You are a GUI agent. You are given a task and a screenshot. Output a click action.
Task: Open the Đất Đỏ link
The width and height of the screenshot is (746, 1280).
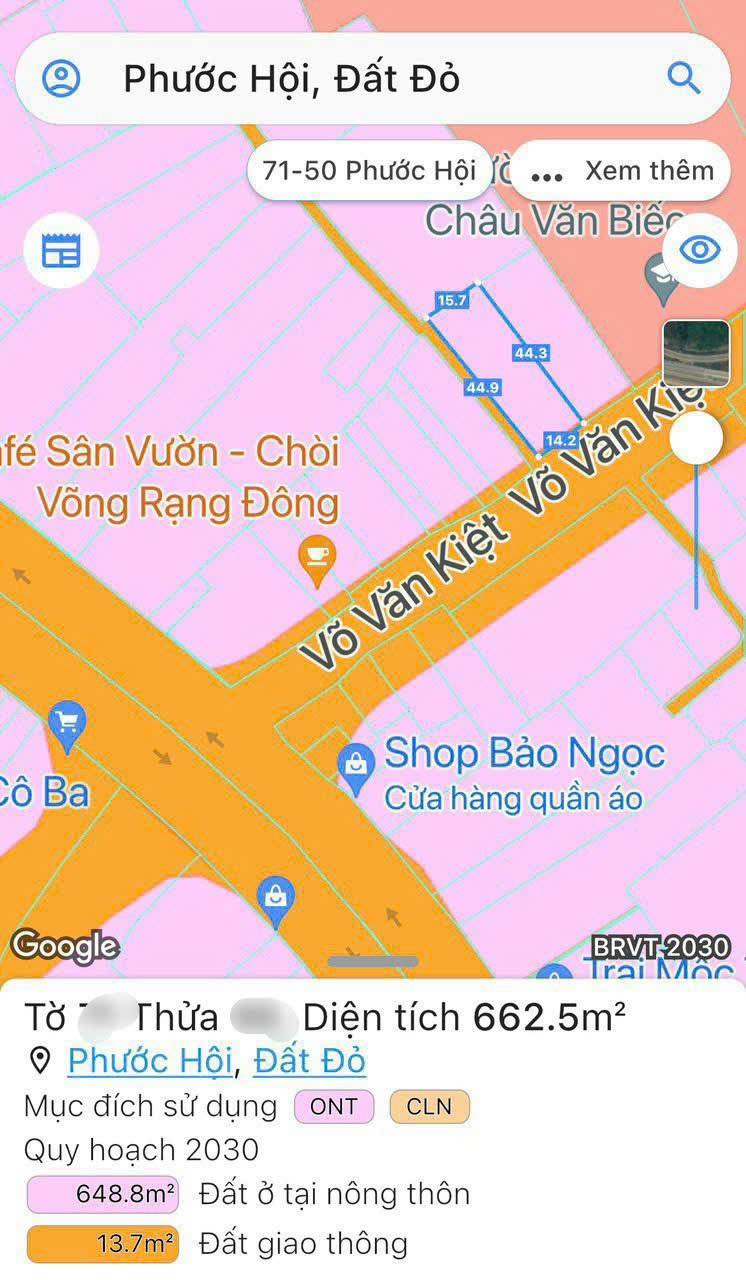[310, 1063]
